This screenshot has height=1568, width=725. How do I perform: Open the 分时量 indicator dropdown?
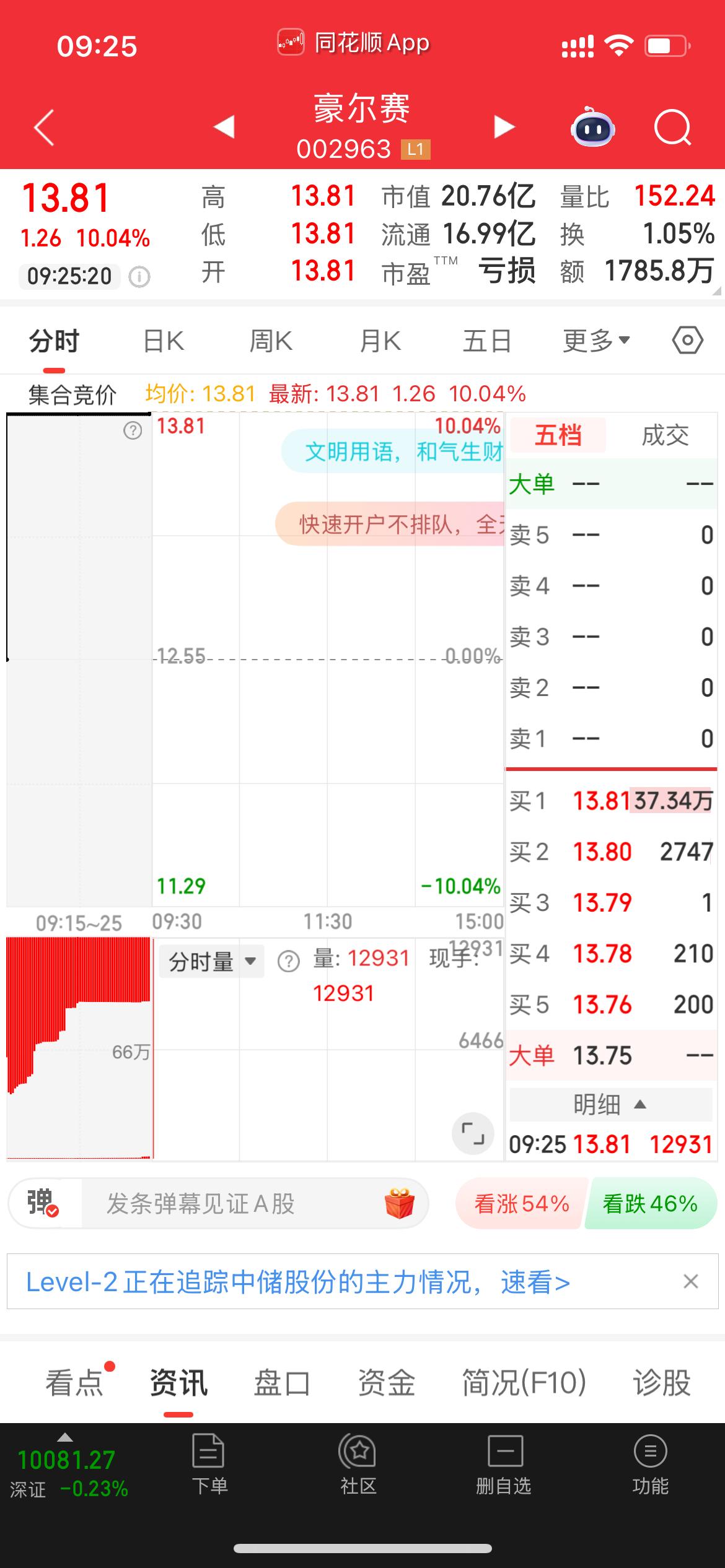pyautogui.click(x=209, y=961)
